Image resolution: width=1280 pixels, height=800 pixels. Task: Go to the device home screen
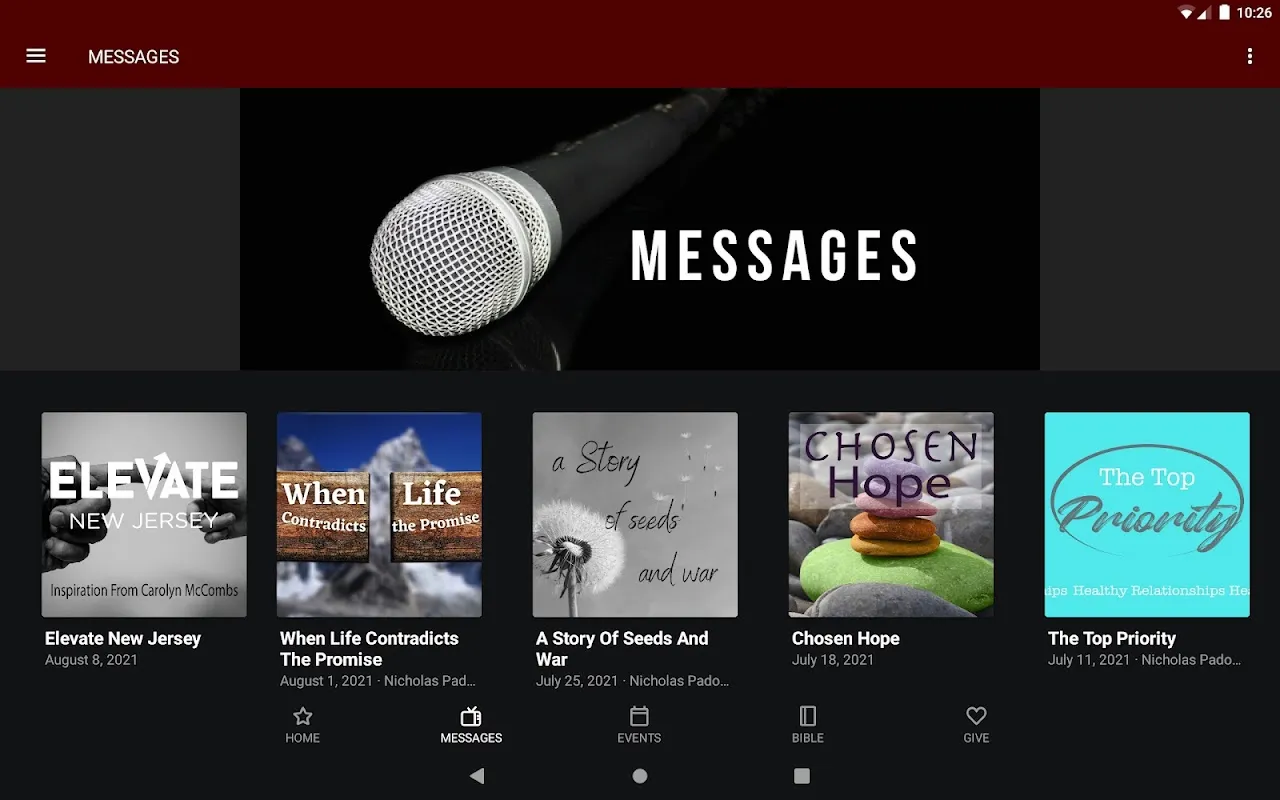640,776
